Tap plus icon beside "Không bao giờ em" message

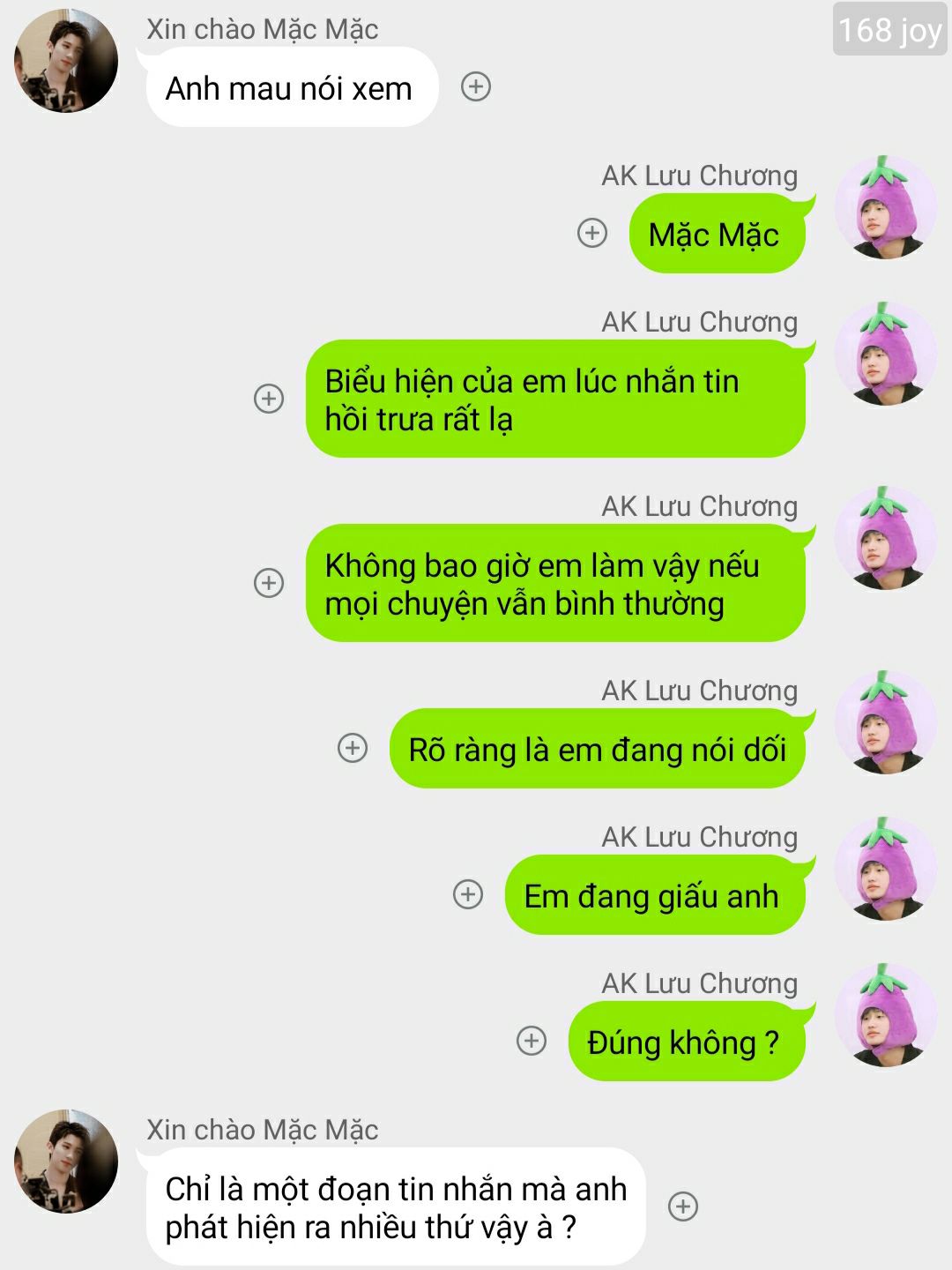tap(269, 583)
